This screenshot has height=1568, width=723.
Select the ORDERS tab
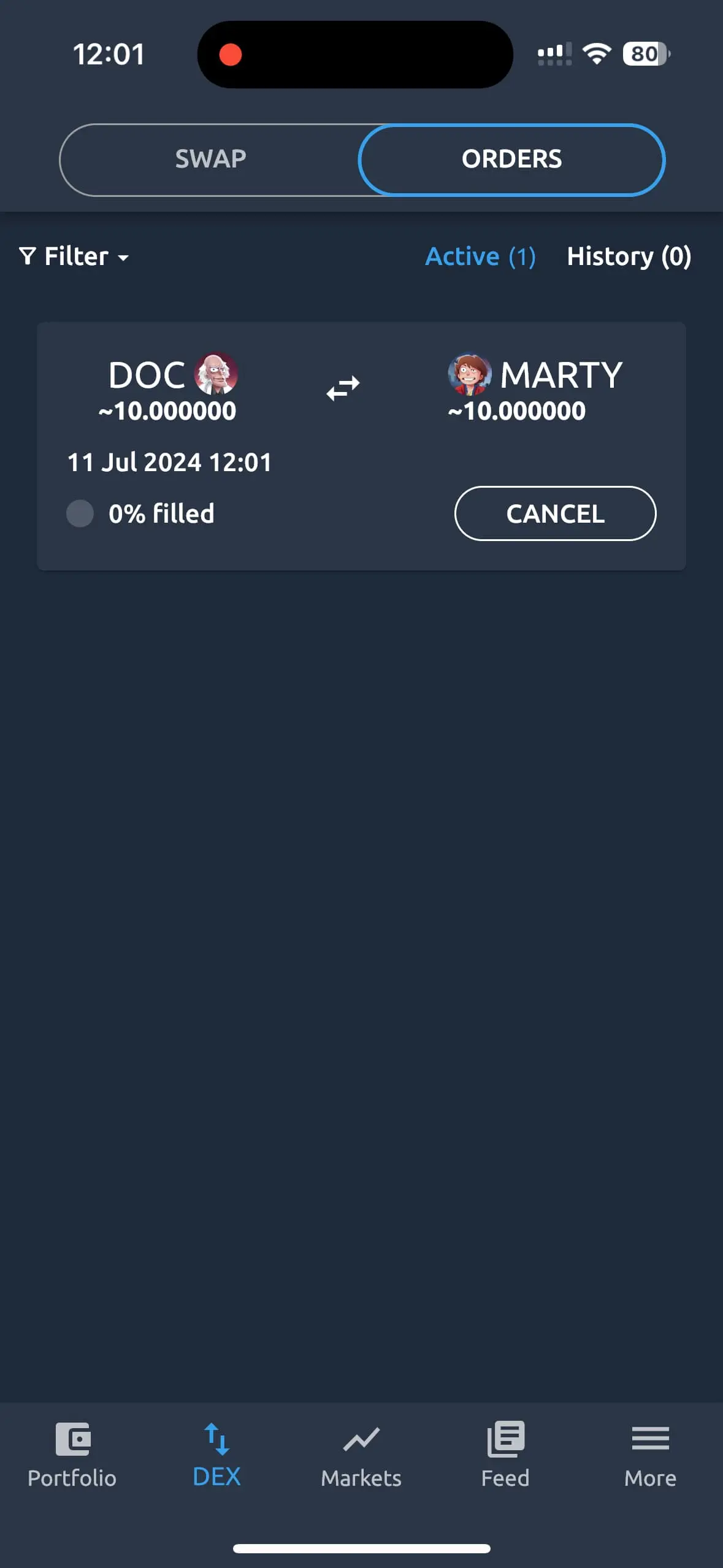[x=511, y=159]
